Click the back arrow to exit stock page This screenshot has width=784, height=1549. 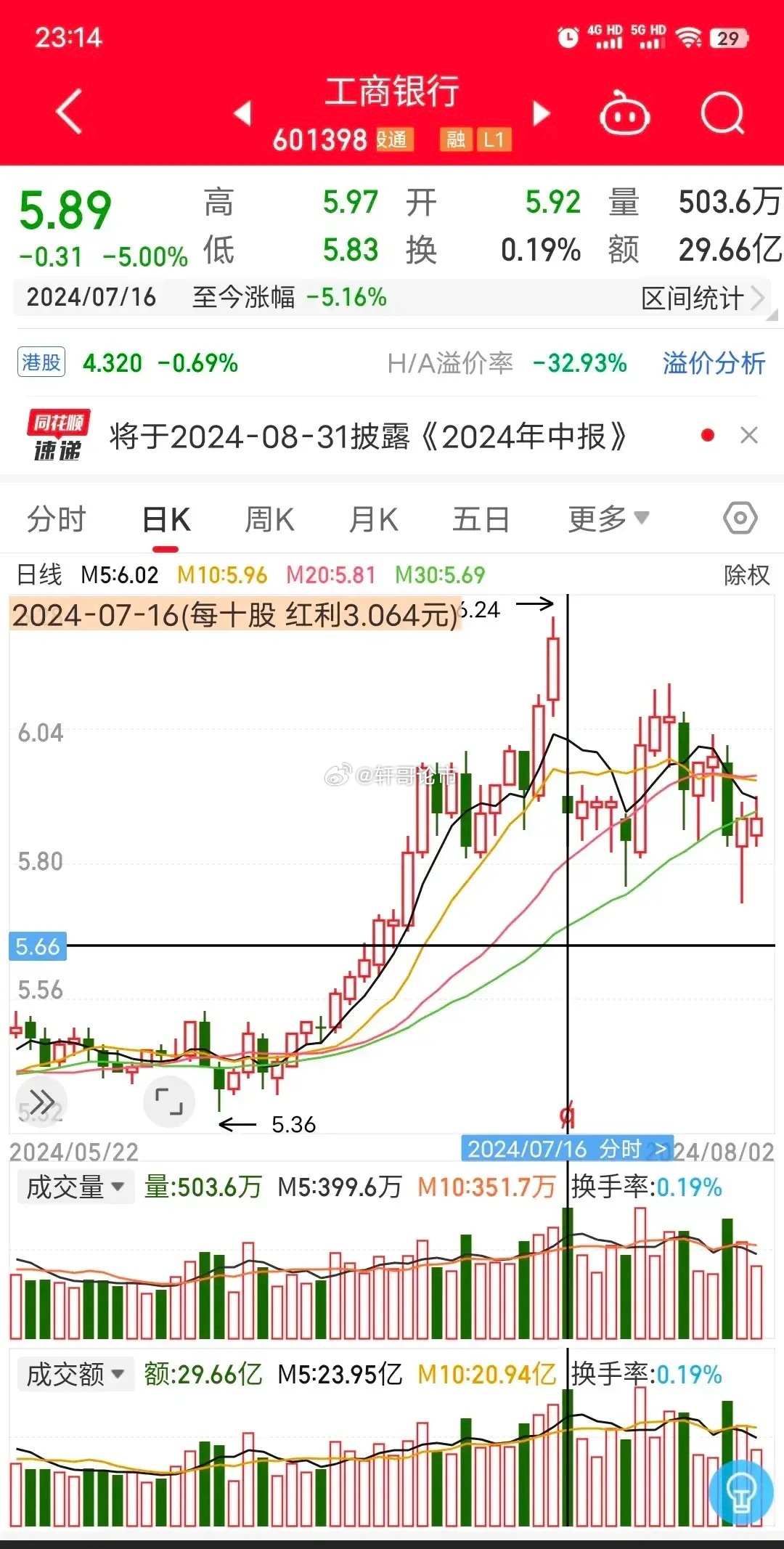69,113
